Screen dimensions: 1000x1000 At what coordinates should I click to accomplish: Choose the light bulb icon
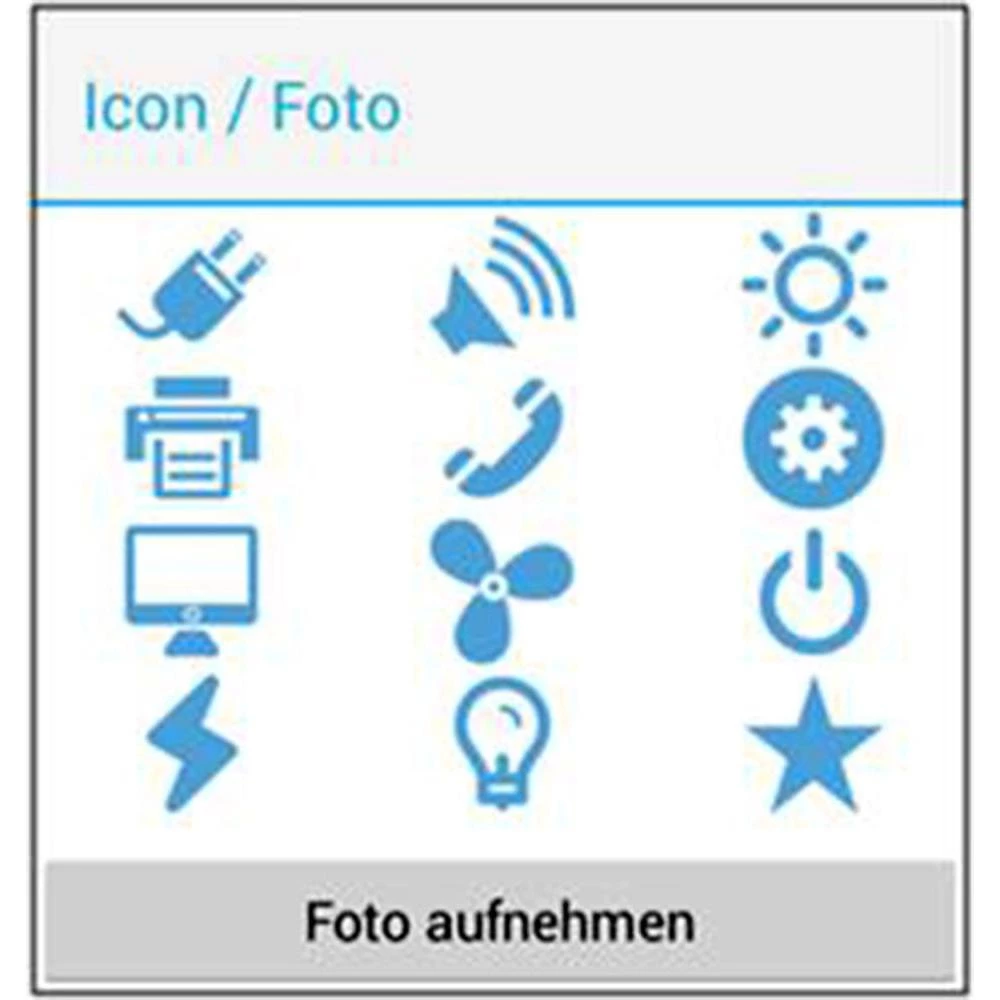[500, 742]
